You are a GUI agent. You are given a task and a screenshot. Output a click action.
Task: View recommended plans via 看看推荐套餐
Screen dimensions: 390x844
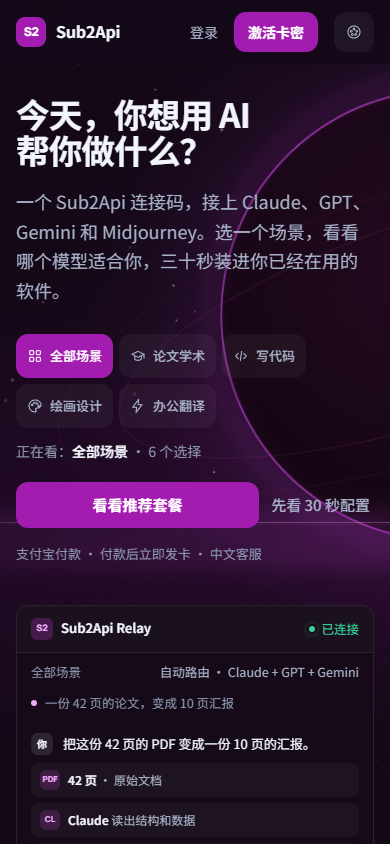pos(138,505)
